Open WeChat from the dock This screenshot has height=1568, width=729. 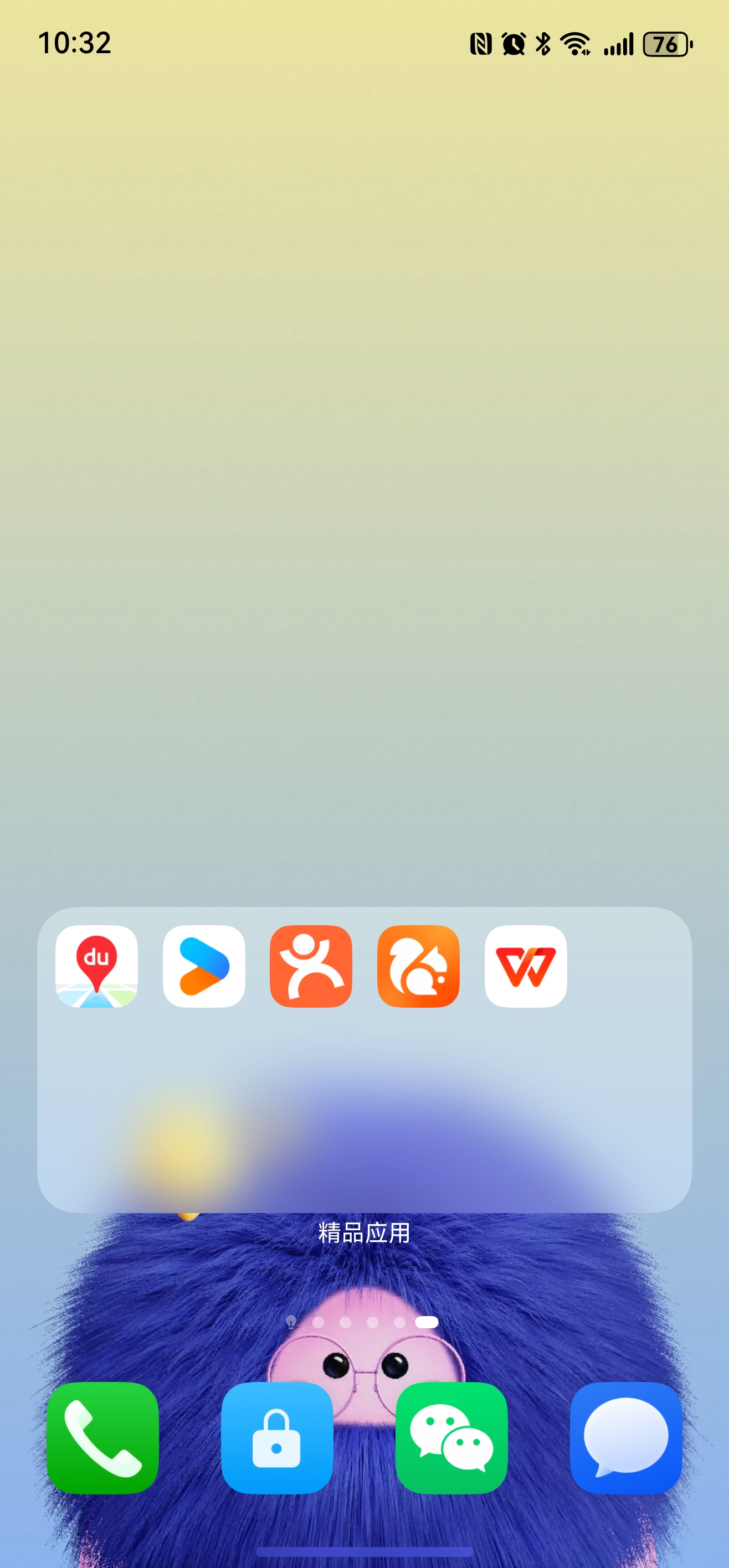(x=451, y=1438)
